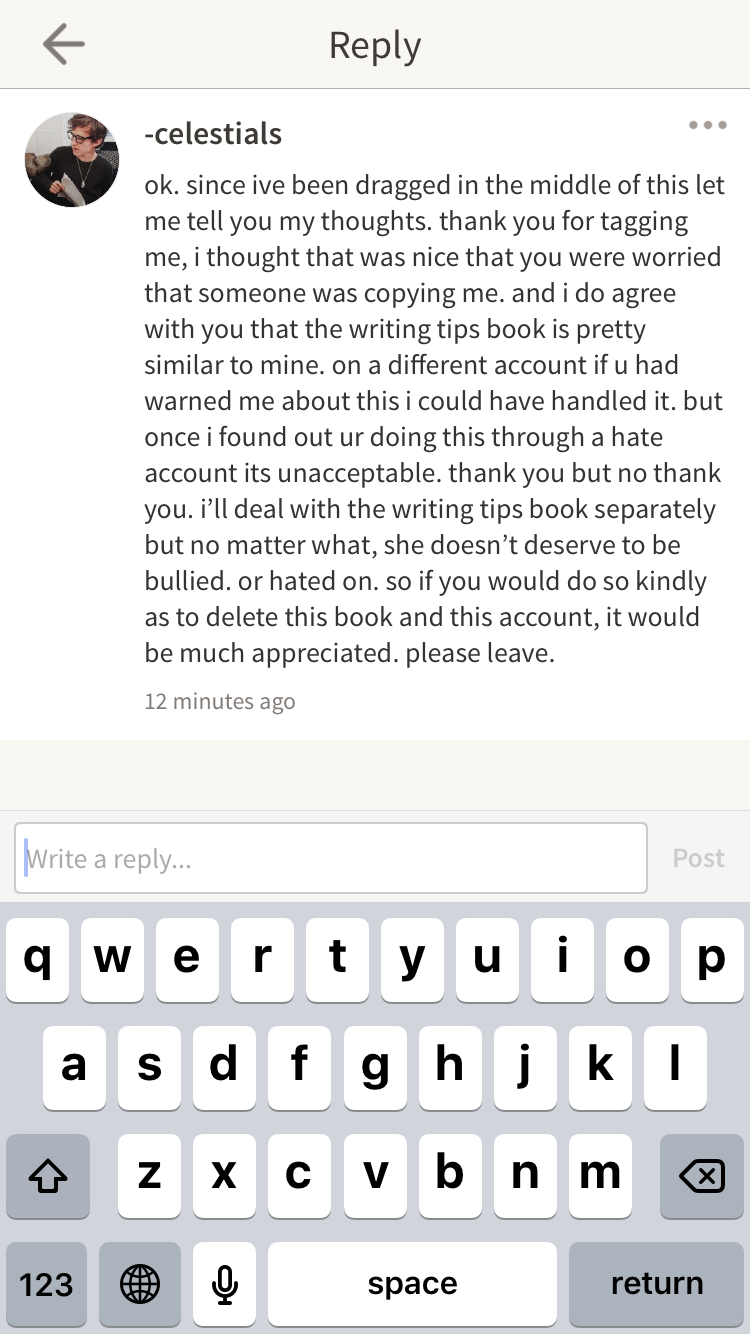Post the reply
Image resolution: width=750 pixels, height=1334 pixels.
[x=698, y=858]
